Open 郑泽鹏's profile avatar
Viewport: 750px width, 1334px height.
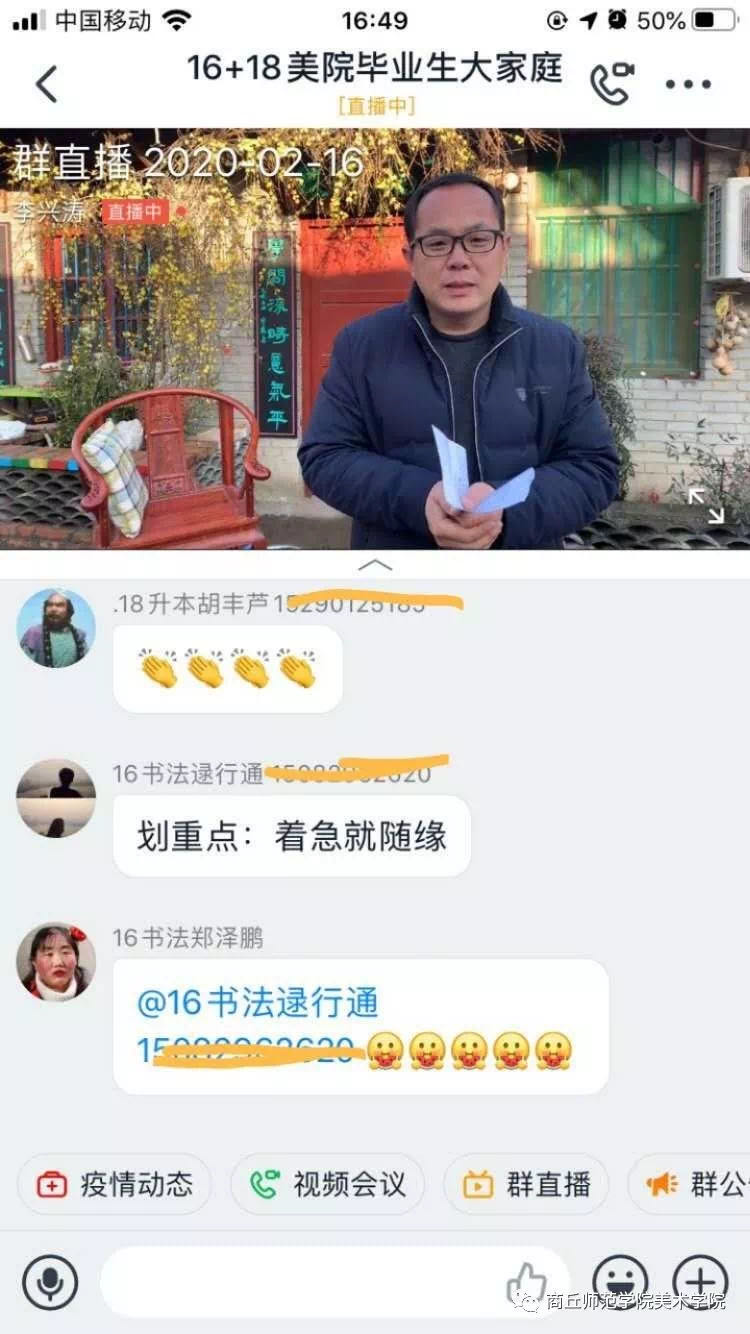(56, 961)
